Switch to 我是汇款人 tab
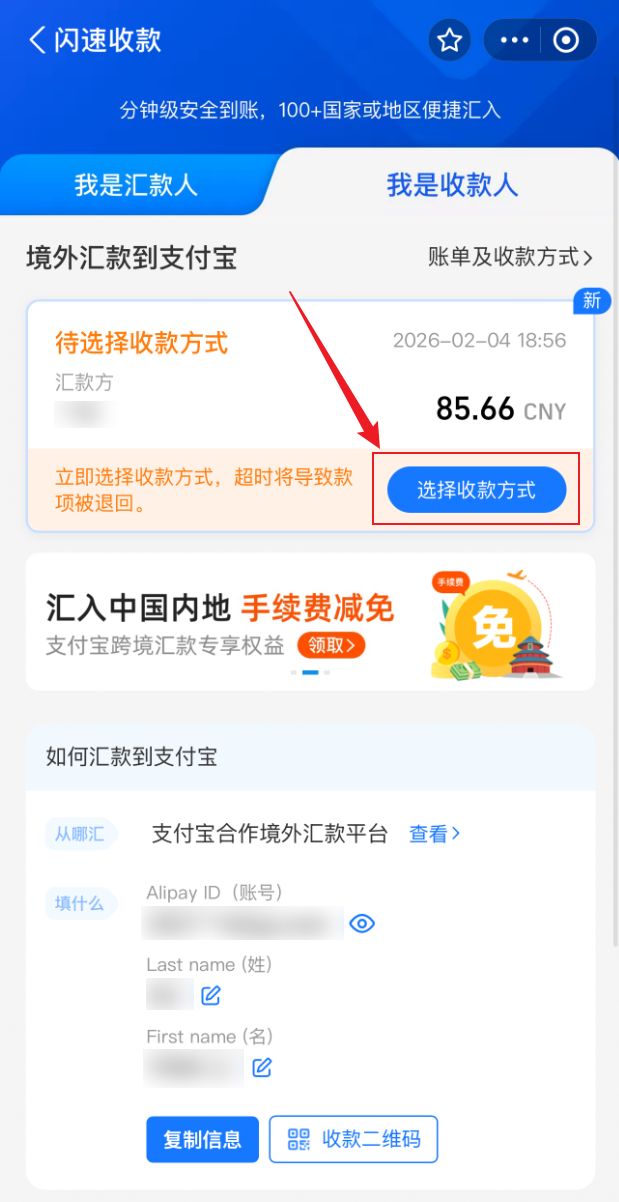This screenshot has height=1202, width=619. pos(135,185)
